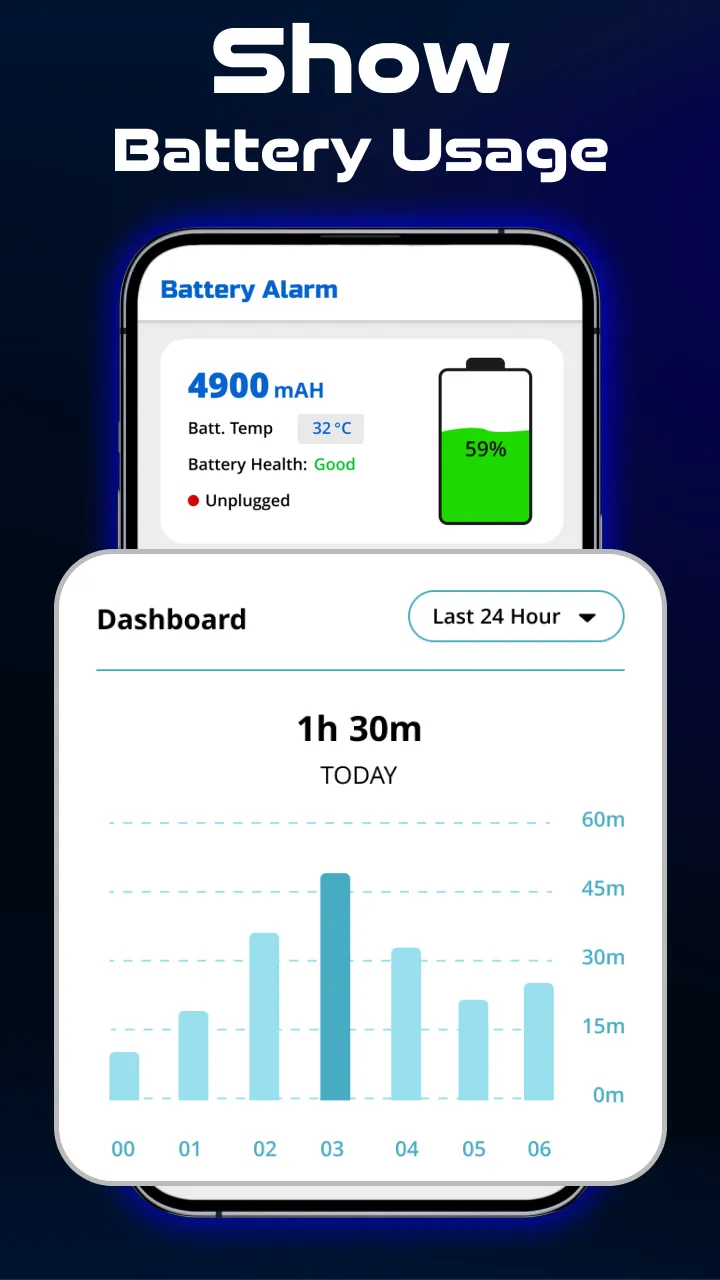This screenshot has width=720, height=1280.
Task: Click the 4900 mAH capacity display
Action: (254, 386)
